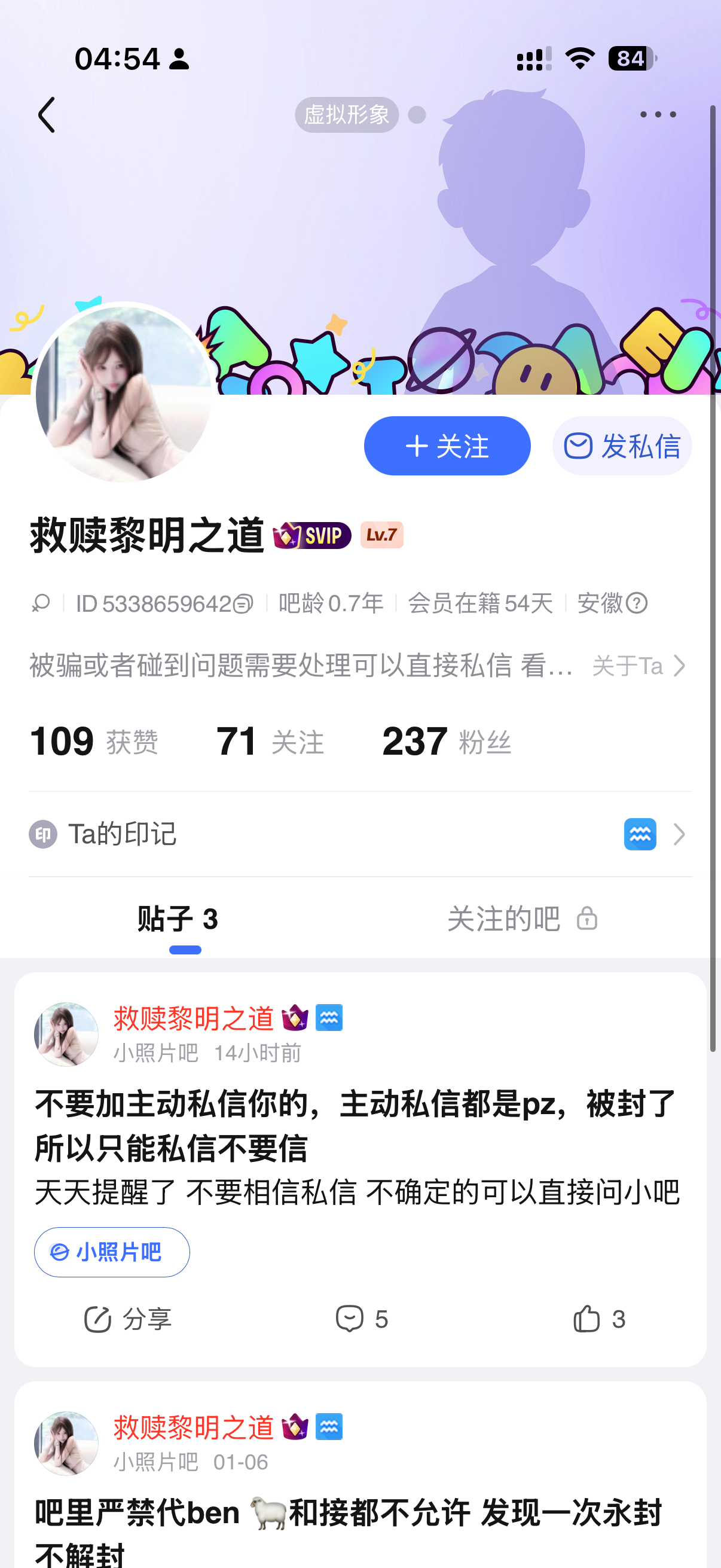Like the post from 14小时前
Image resolution: width=721 pixels, height=1568 pixels.
598,1319
